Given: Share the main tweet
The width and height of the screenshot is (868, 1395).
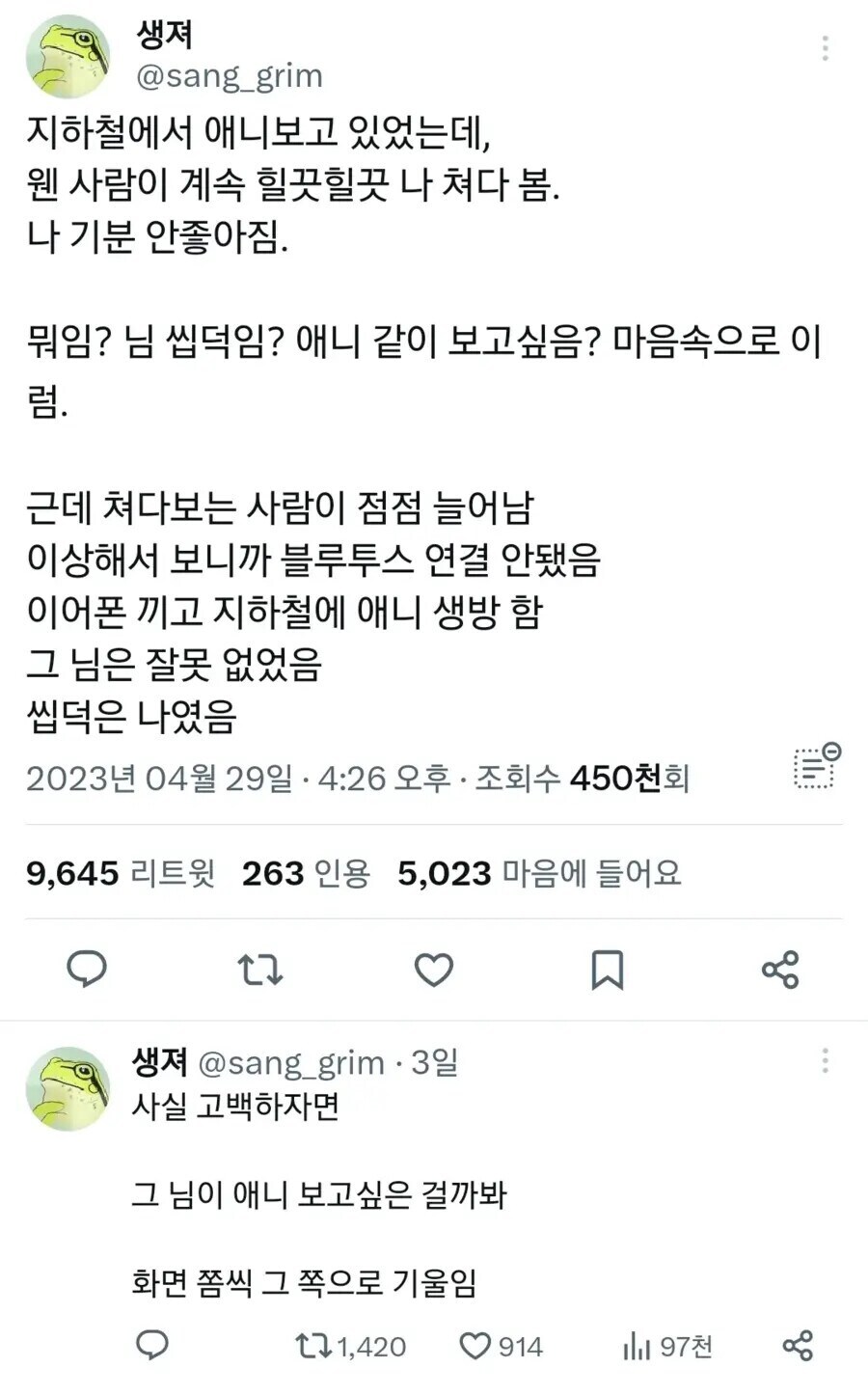Looking at the screenshot, I should tap(780, 969).
